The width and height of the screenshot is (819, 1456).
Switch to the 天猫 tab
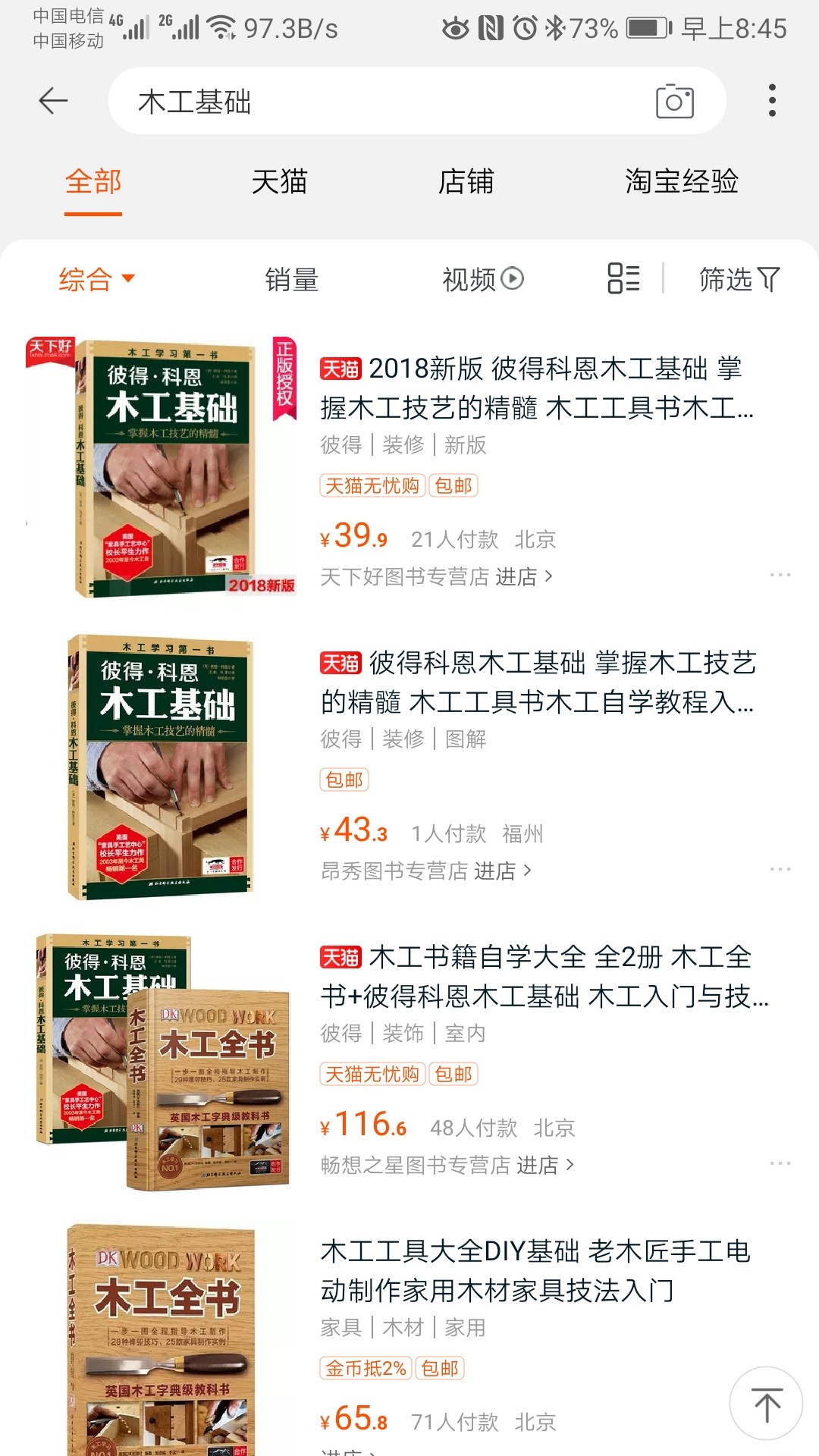[279, 182]
